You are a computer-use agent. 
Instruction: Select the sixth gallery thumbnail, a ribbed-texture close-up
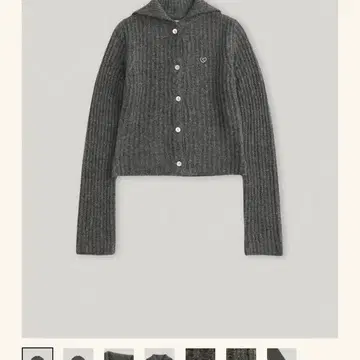(x=241, y=354)
